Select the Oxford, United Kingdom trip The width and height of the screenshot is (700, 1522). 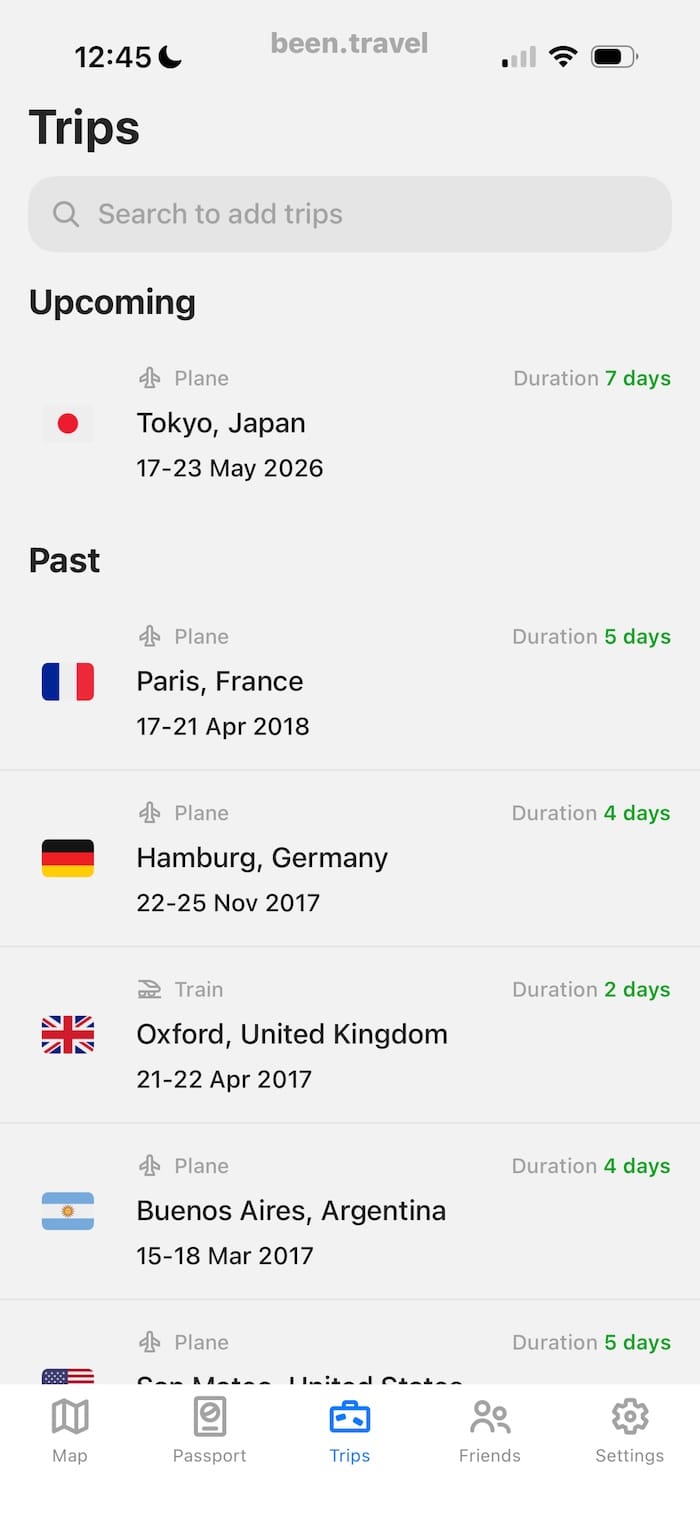(350, 1034)
